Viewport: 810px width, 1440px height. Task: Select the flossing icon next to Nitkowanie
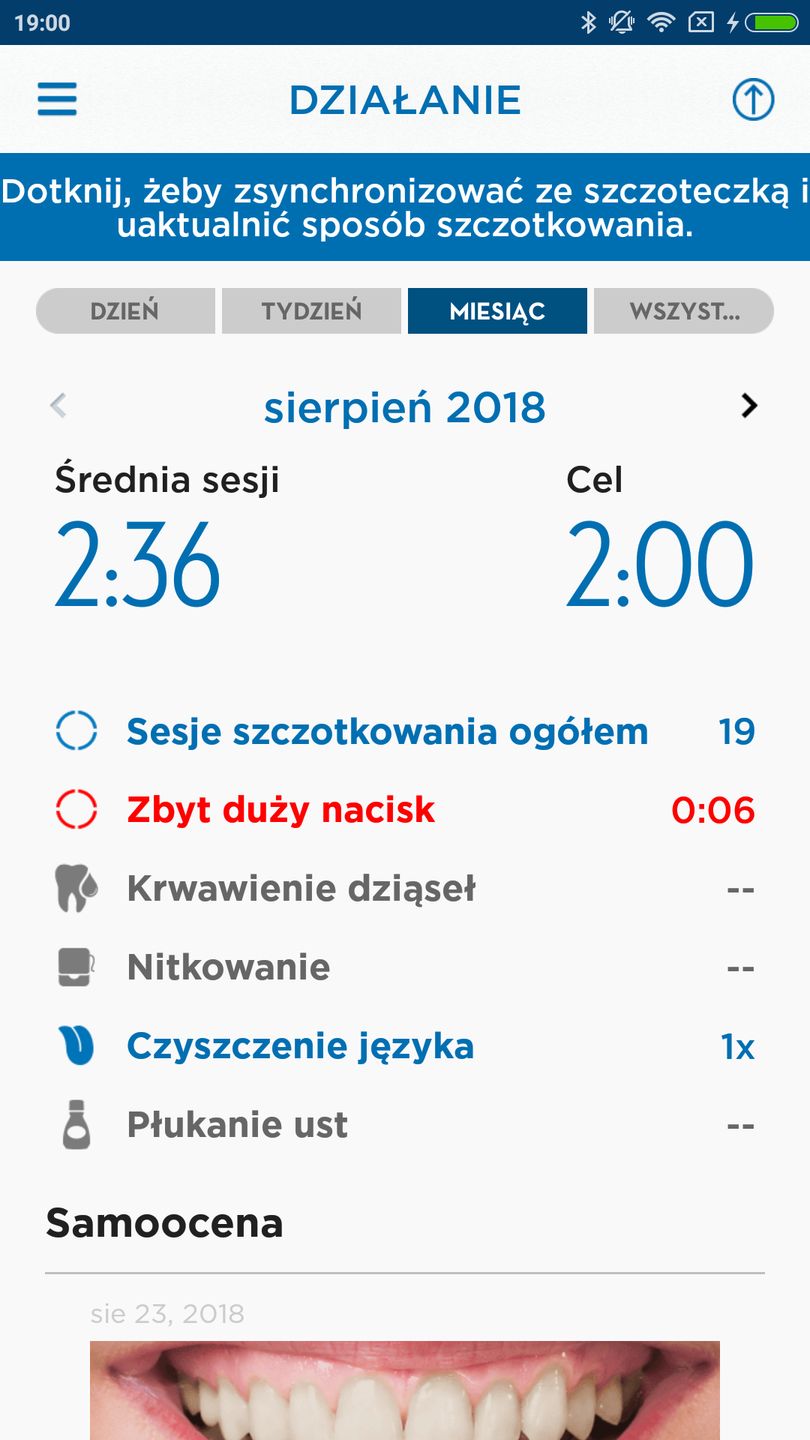tap(75, 967)
